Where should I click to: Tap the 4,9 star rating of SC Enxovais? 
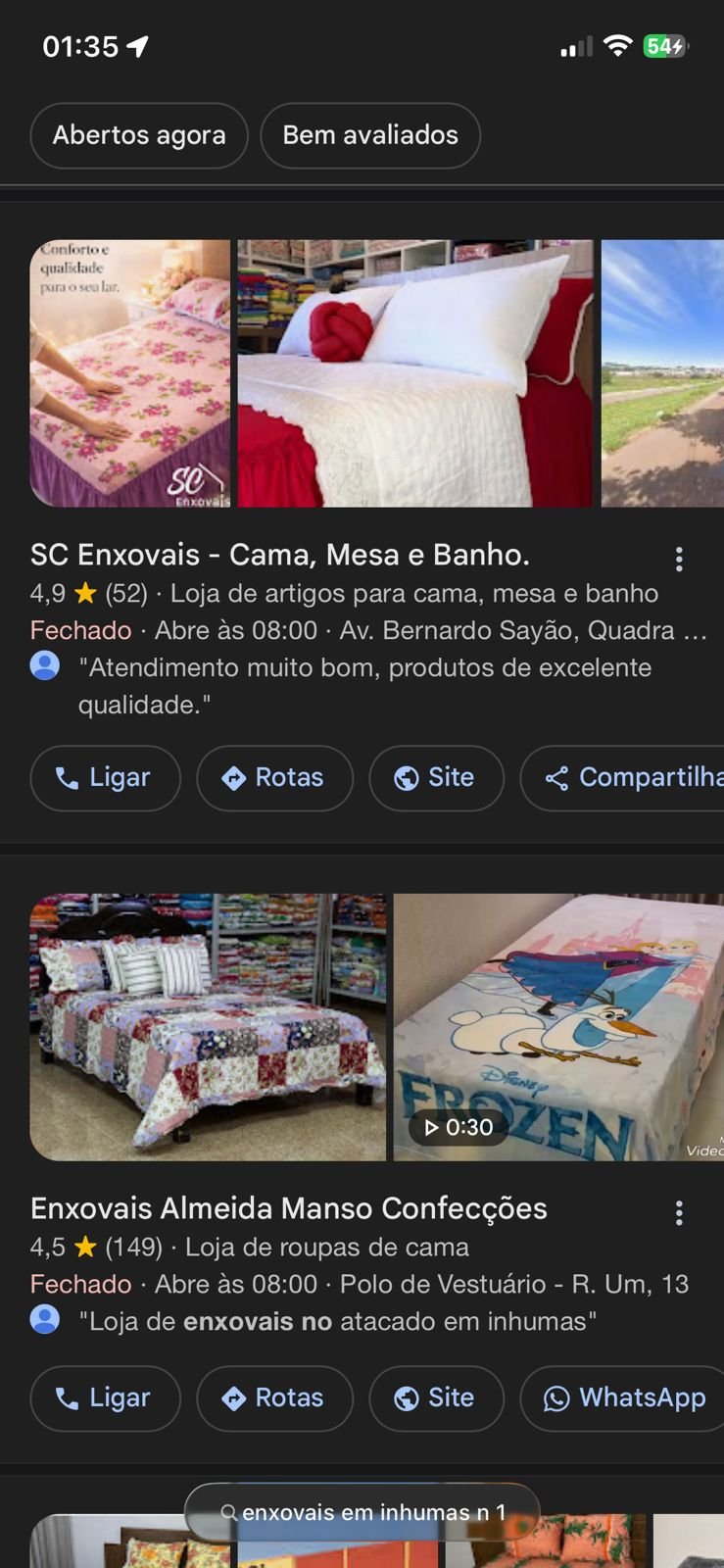click(x=46, y=593)
